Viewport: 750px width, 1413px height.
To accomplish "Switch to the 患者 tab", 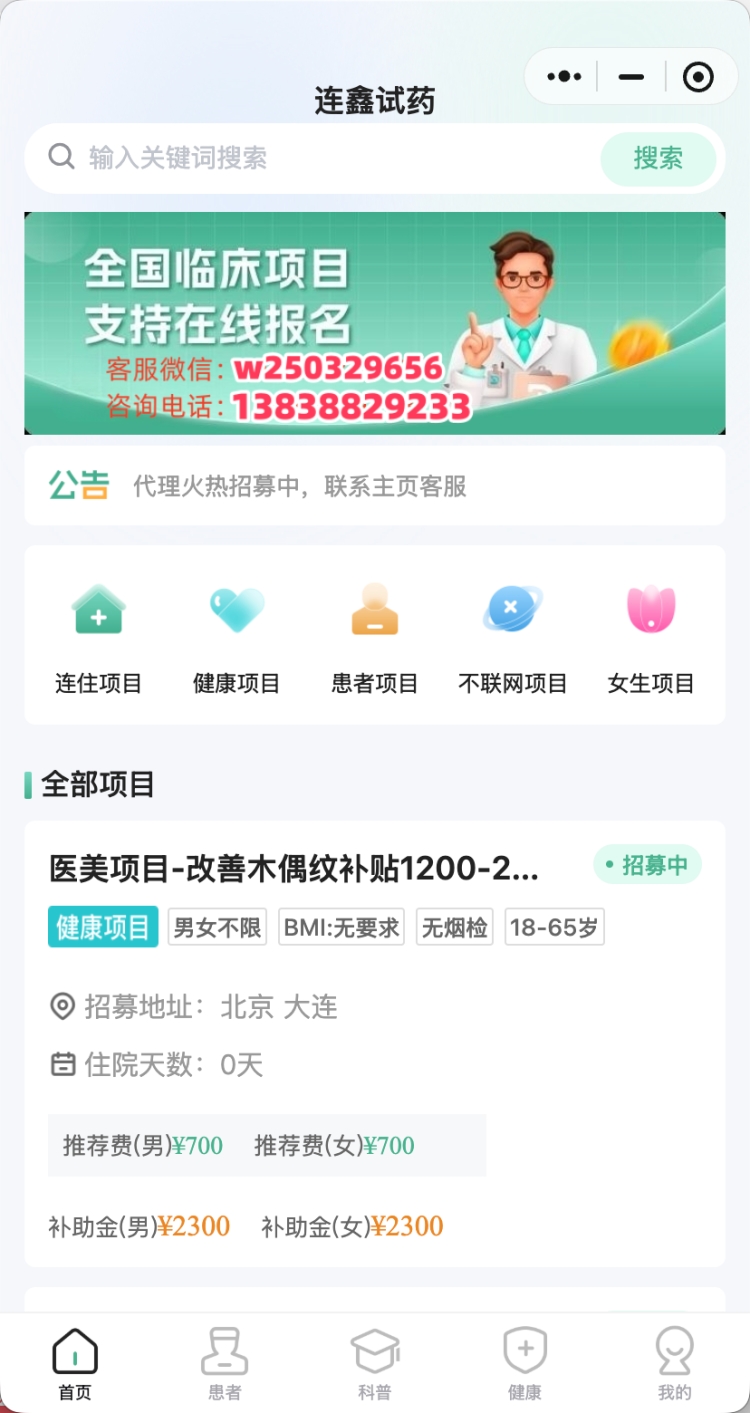I will point(225,1364).
